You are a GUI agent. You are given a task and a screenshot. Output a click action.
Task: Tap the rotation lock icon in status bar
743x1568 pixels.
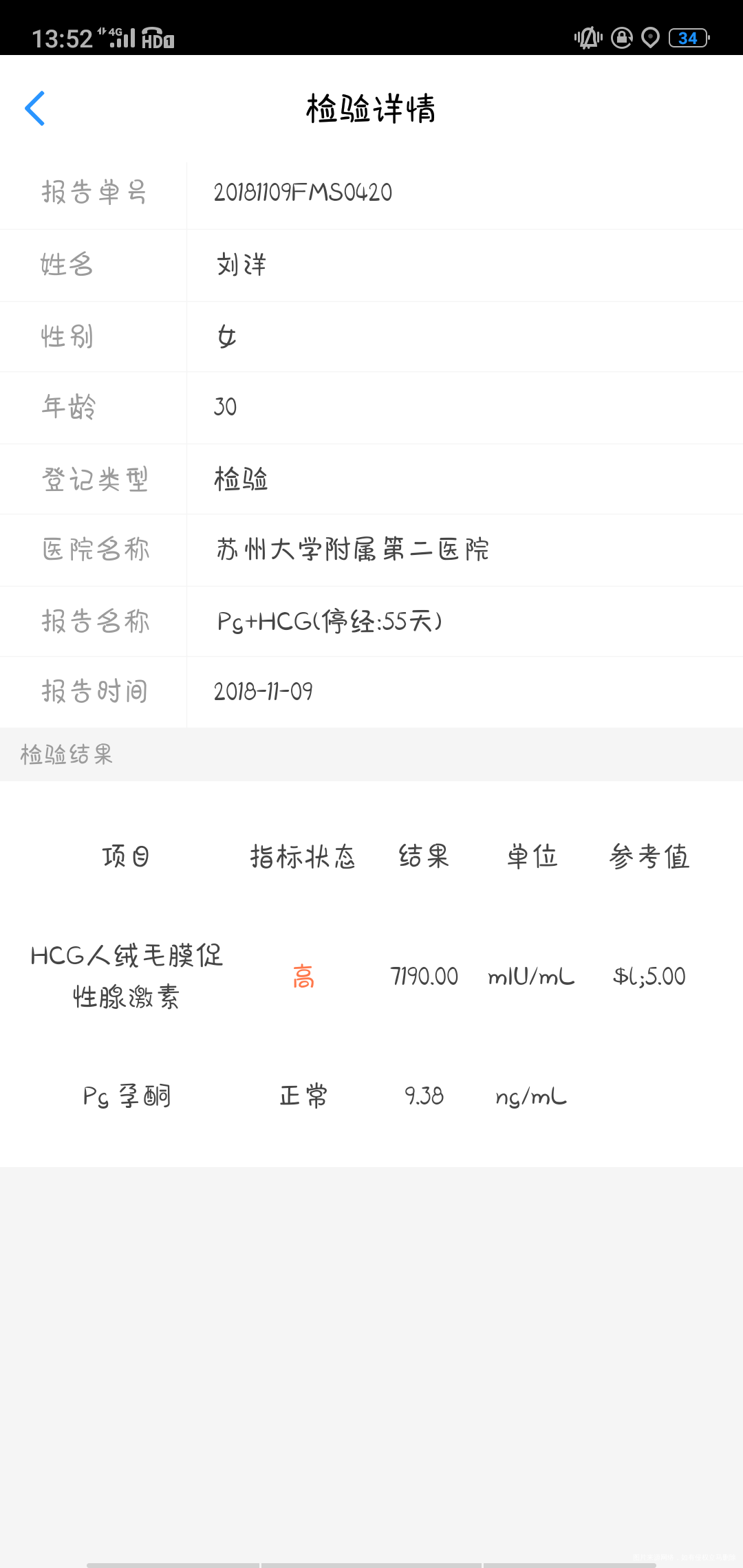(621, 39)
